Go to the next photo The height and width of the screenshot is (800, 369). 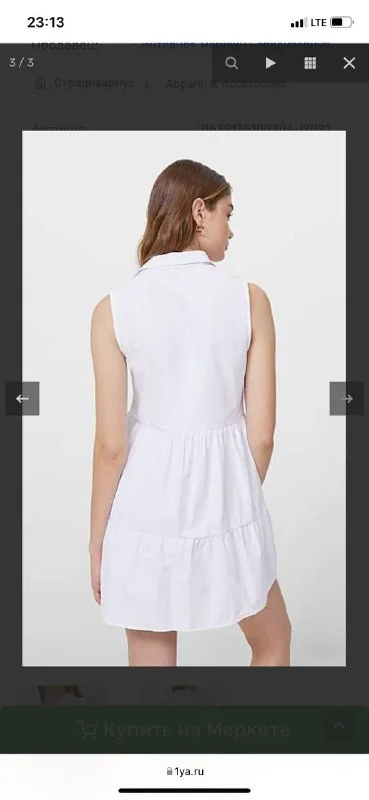click(347, 398)
